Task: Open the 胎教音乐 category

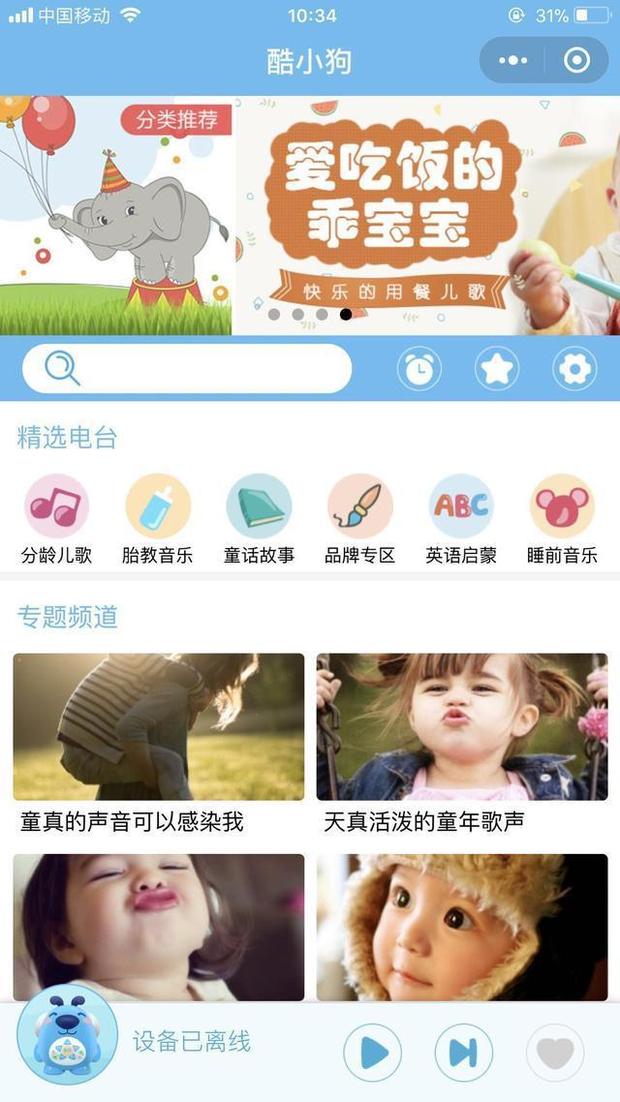Action: [x=158, y=519]
